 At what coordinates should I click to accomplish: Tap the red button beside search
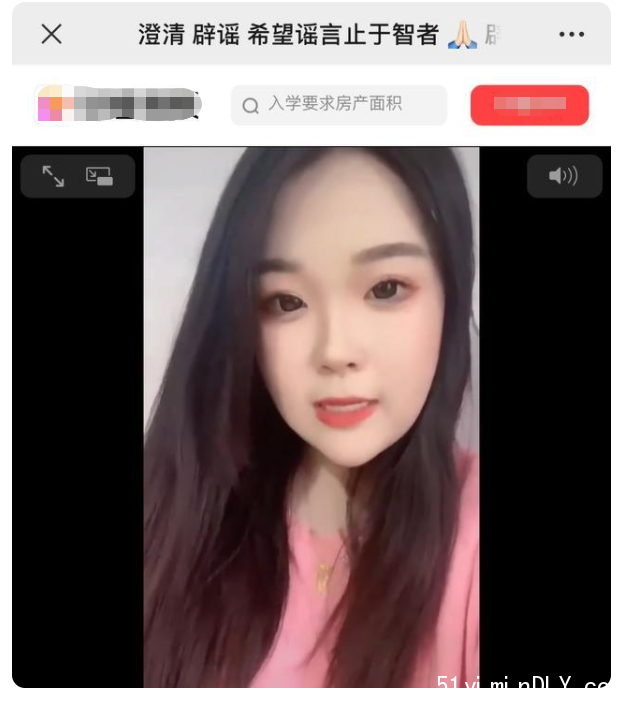(529, 105)
